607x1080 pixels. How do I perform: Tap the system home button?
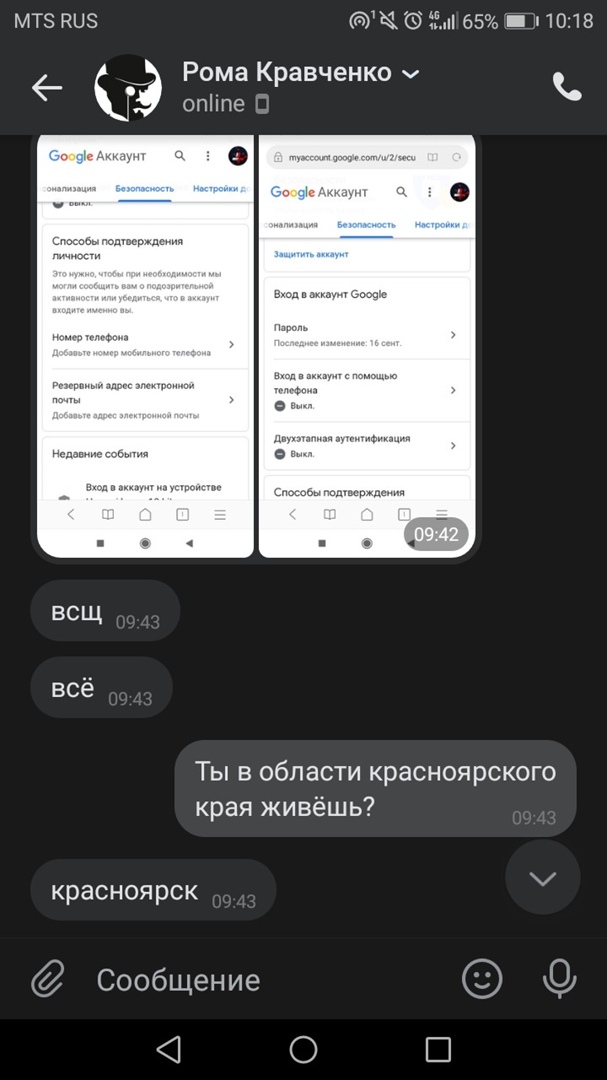303,1049
